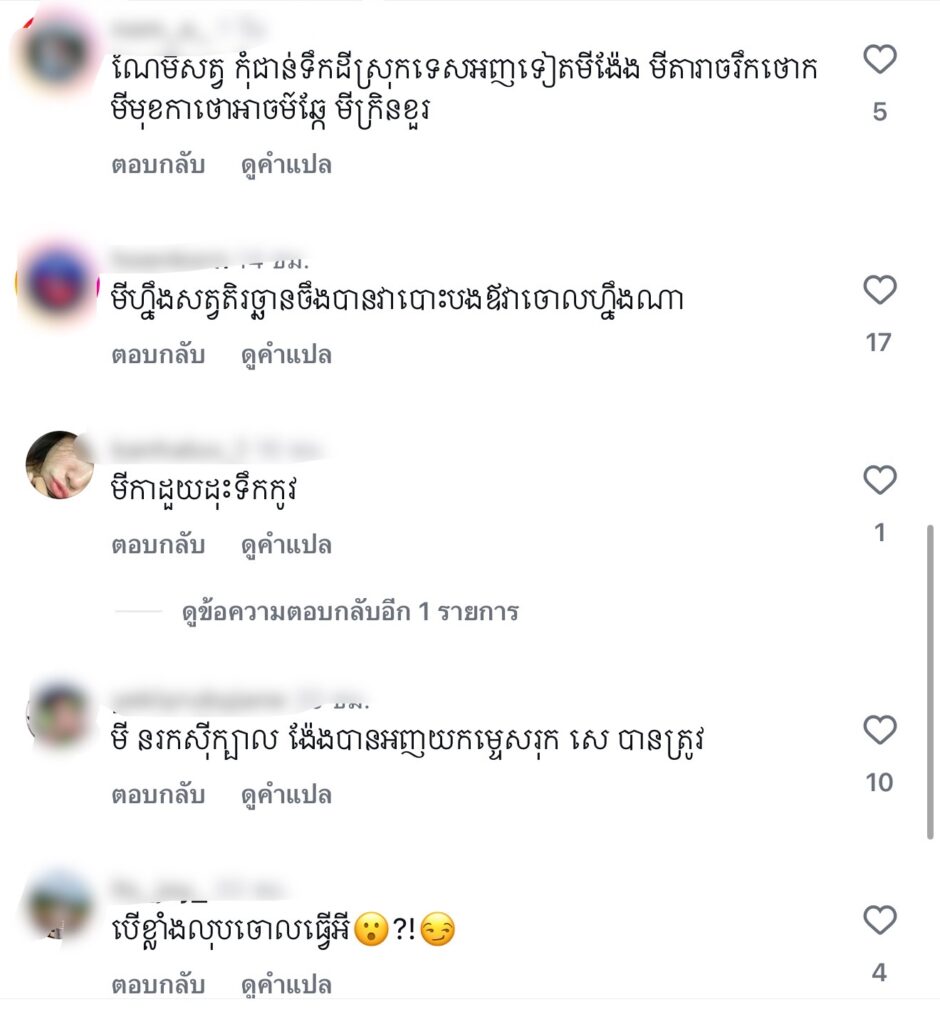
Task: Open profile picture of the 1-like commenter
Action: [59, 465]
